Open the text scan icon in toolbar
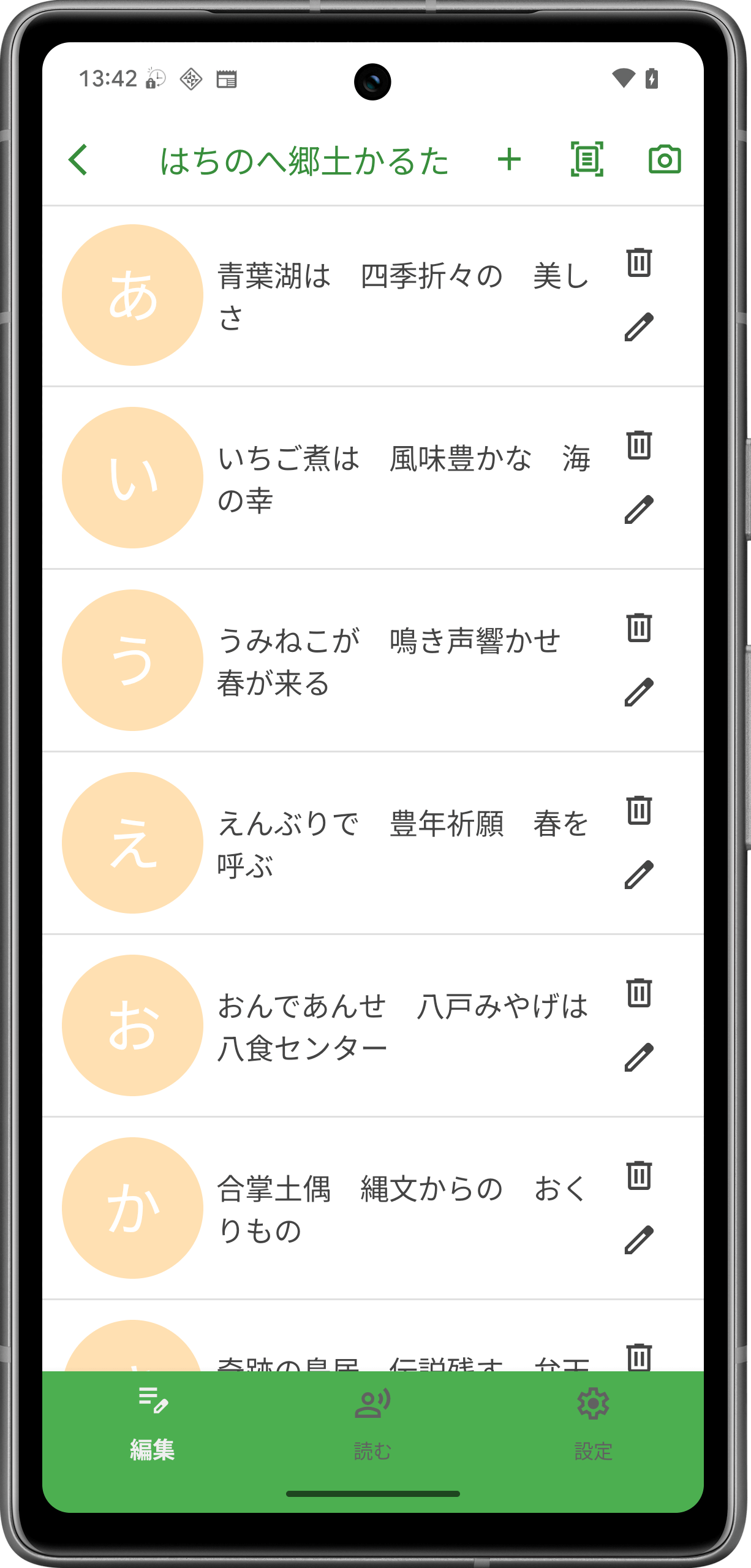 point(587,159)
